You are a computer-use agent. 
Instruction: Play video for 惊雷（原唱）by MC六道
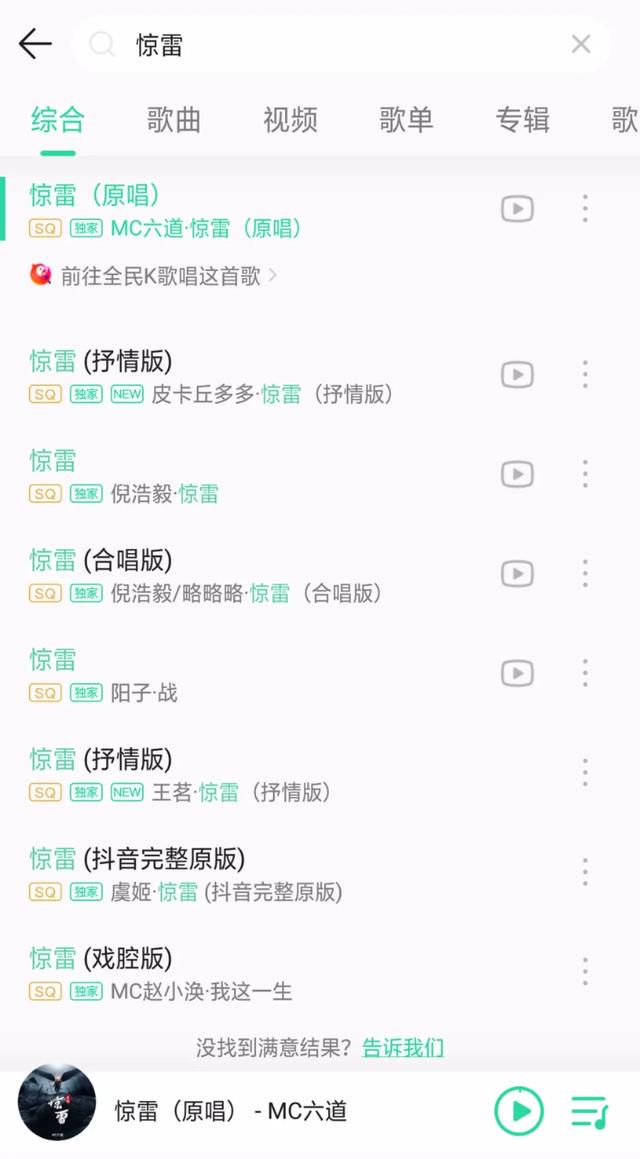tap(517, 208)
